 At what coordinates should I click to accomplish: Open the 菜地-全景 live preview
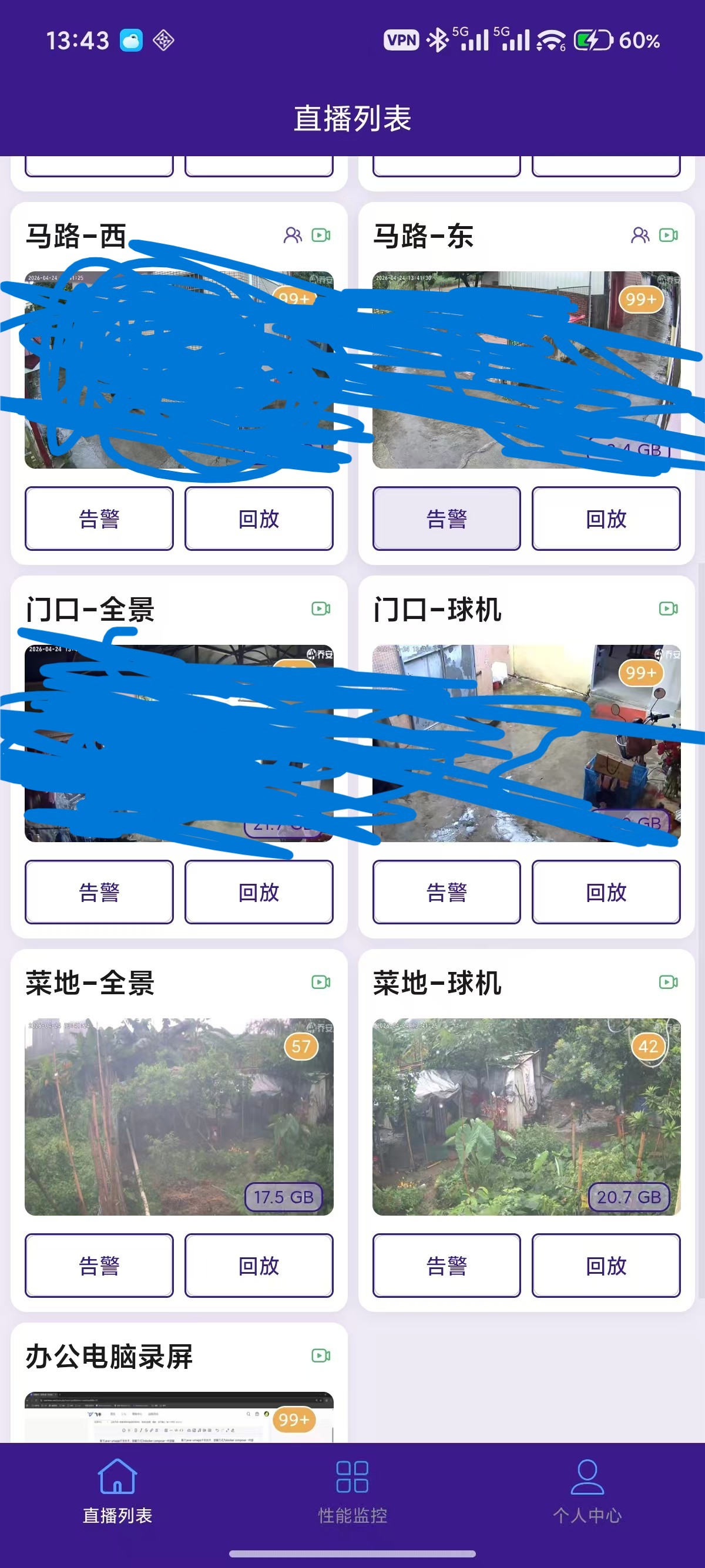(179, 1116)
